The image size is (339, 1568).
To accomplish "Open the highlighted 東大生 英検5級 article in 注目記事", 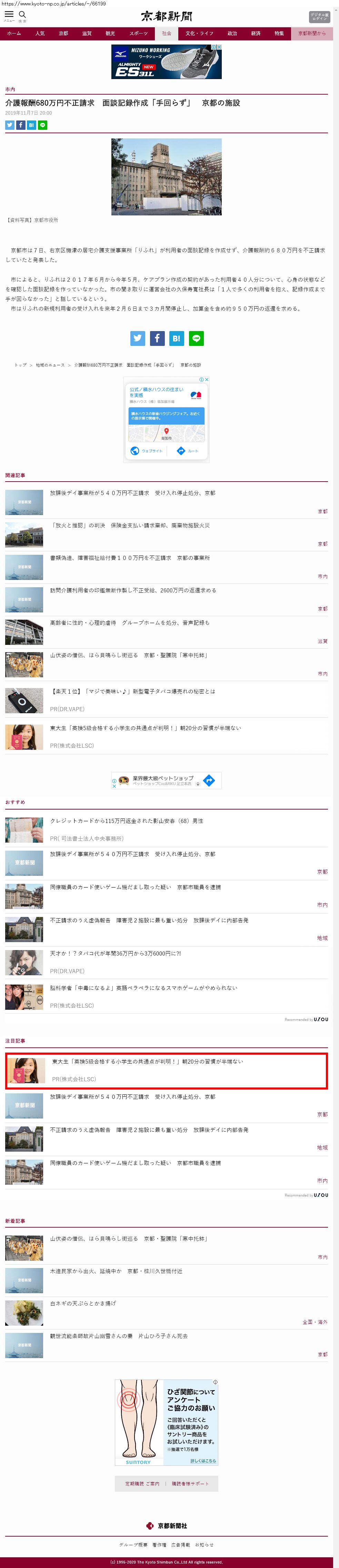I will pos(147,1061).
